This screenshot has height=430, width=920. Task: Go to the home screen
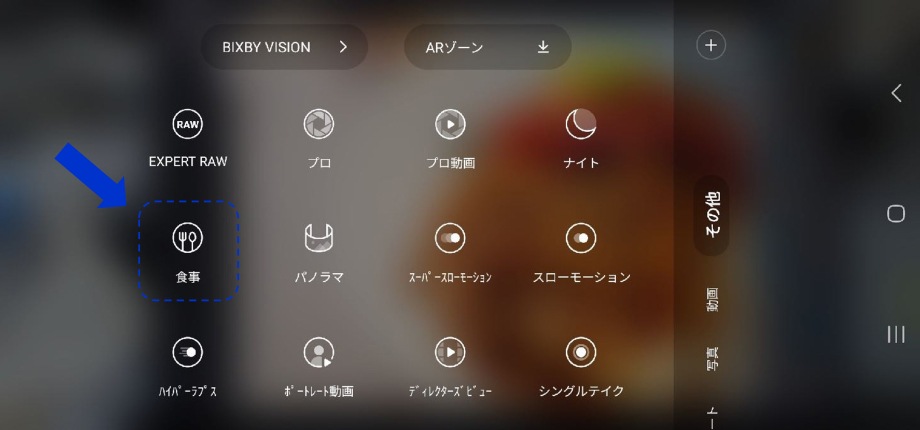[896, 214]
